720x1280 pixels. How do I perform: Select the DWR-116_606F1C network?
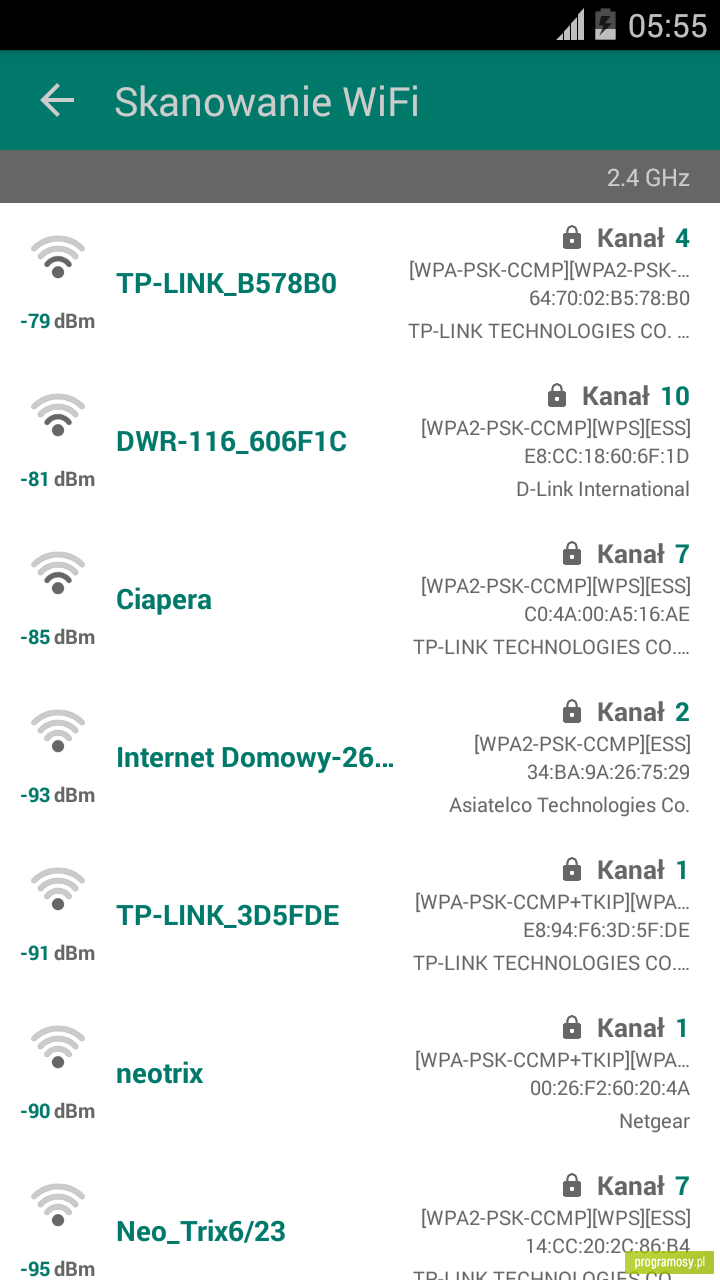point(360,441)
